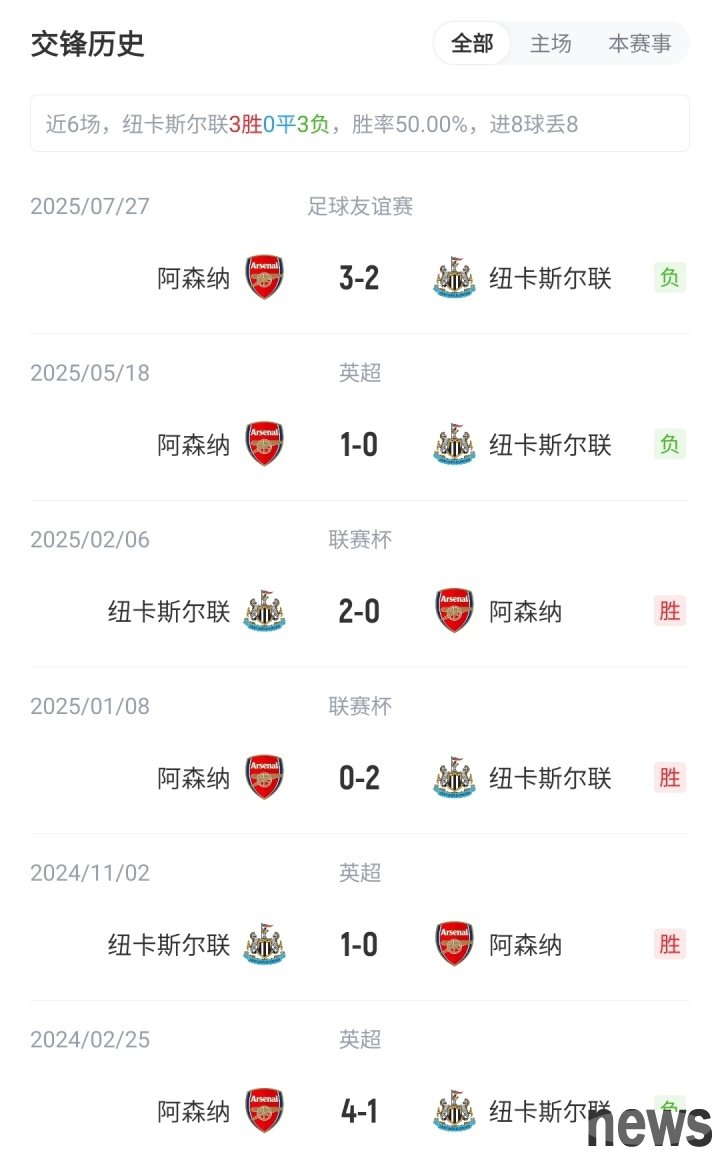Switch to the 本赛事 tab

(639, 43)
